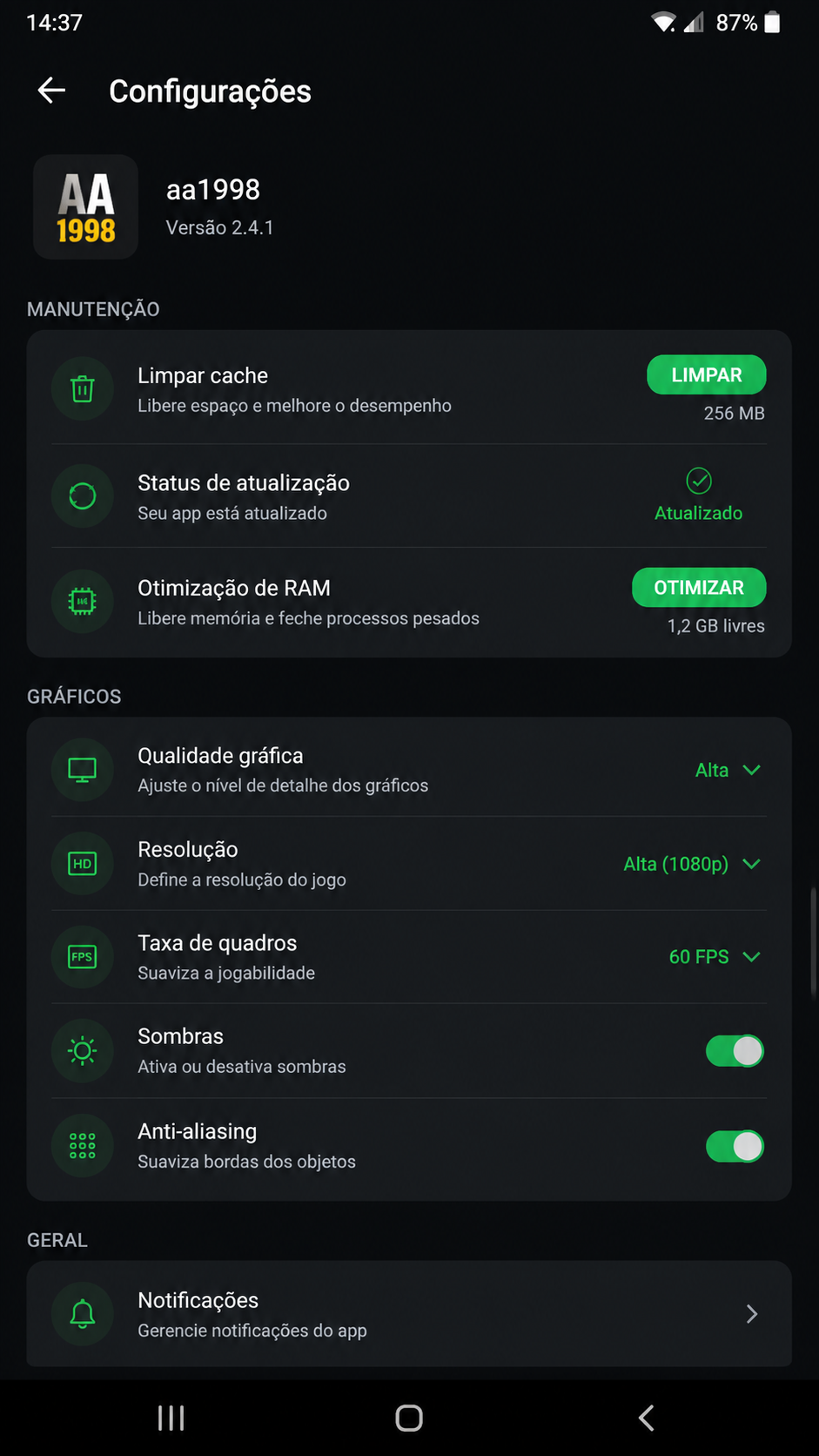Open the Resolução dropdown
This screenshot has height=1456, width=819.
tap(692, 864)
